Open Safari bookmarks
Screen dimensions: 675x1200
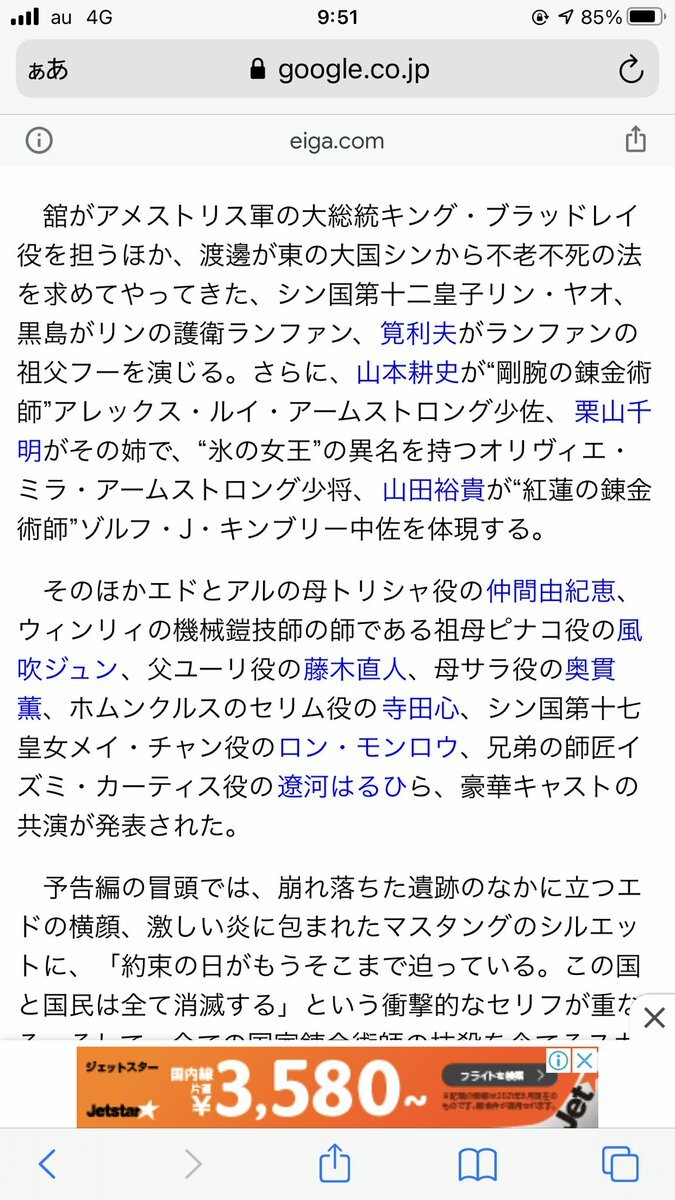(x=477, y=1164)
